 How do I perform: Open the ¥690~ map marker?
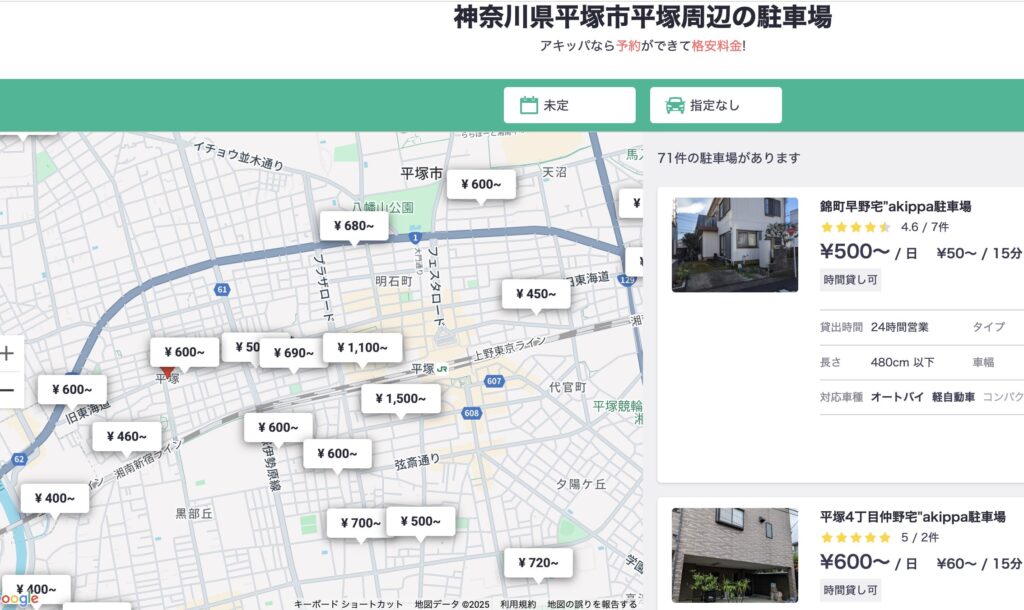point(293,353)
